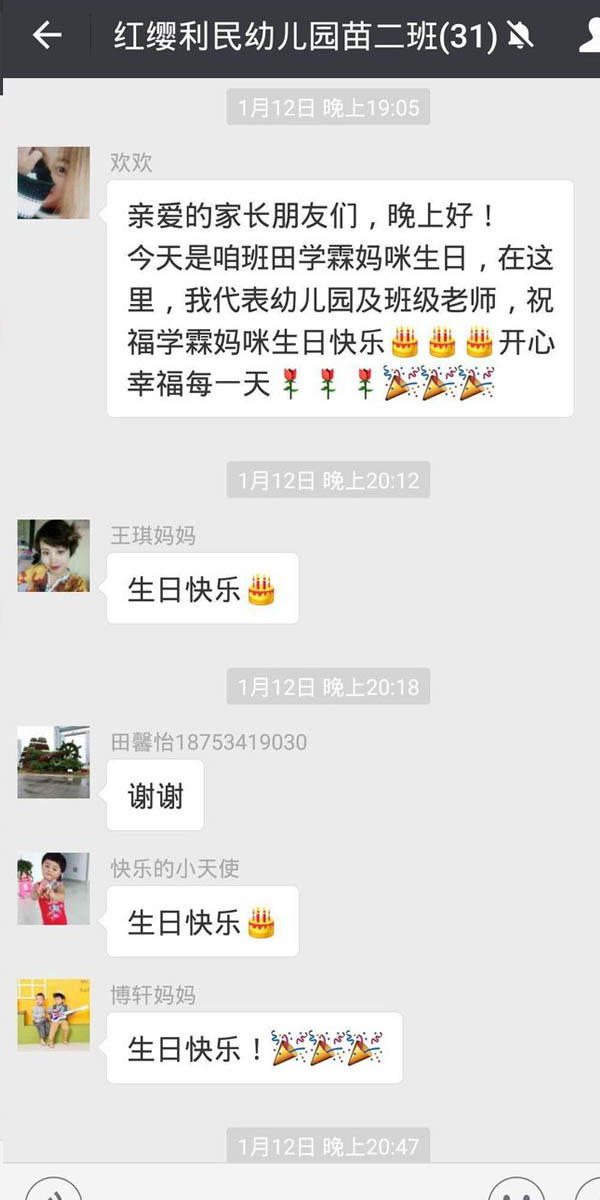The image size is (600, 1200).
Task: Tap 博轩妈妈's profile photo
Action: point(53,1015)
